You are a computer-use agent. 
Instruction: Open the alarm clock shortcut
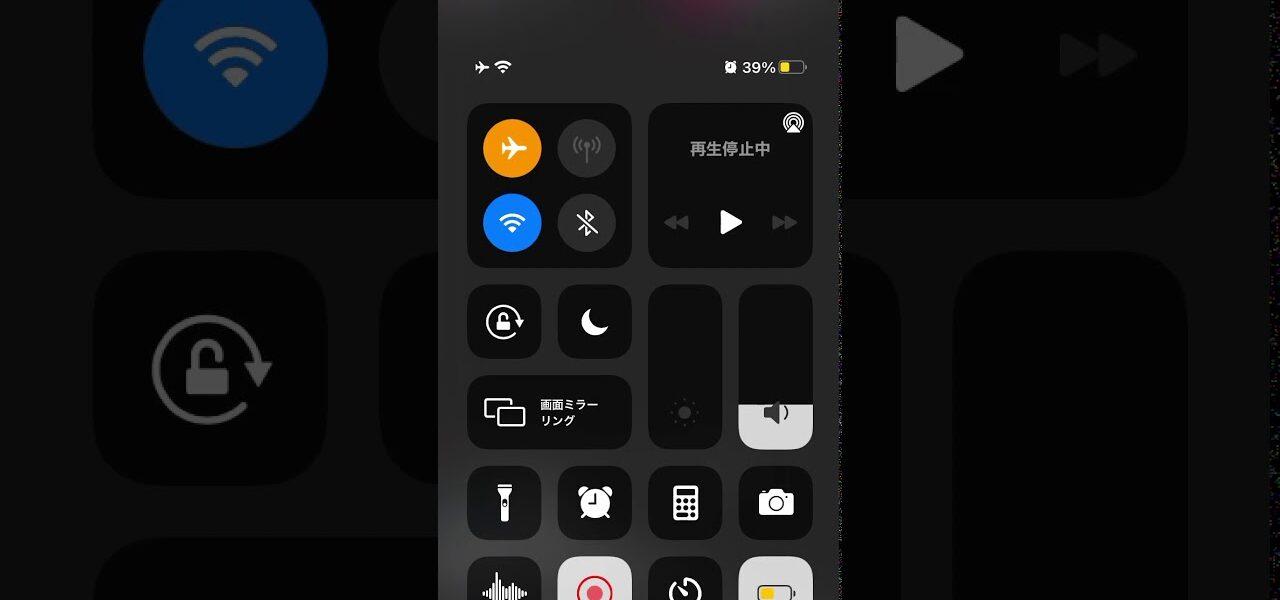[x=594, y=503]
